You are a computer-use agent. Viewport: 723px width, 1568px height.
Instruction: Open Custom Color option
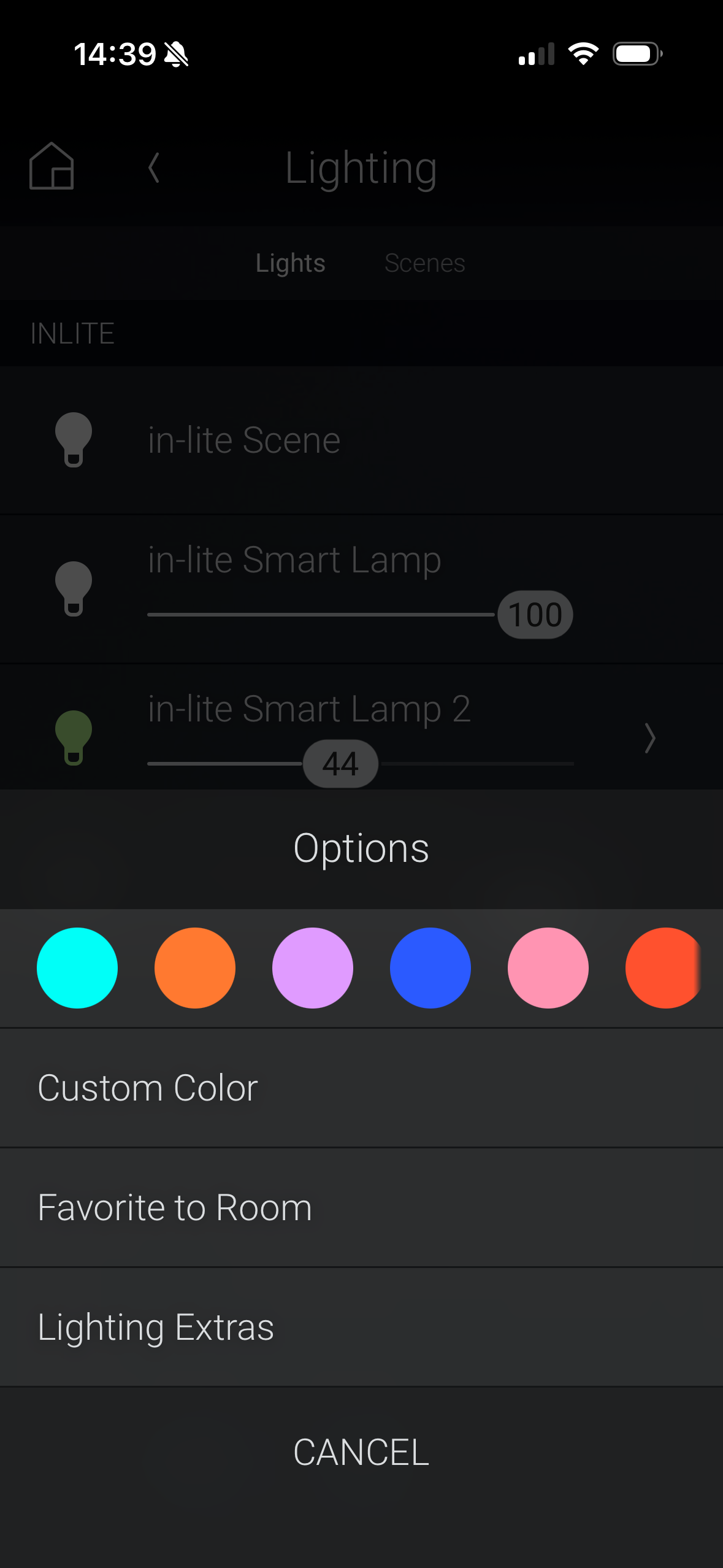point(361,1088)
